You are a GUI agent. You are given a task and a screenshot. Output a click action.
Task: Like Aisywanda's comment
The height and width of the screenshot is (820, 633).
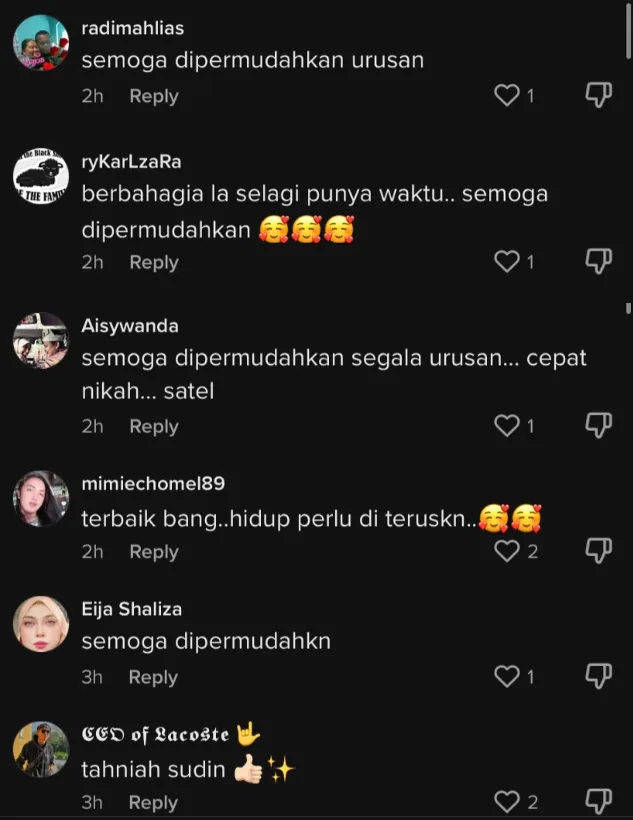click(x=508, y=426)
